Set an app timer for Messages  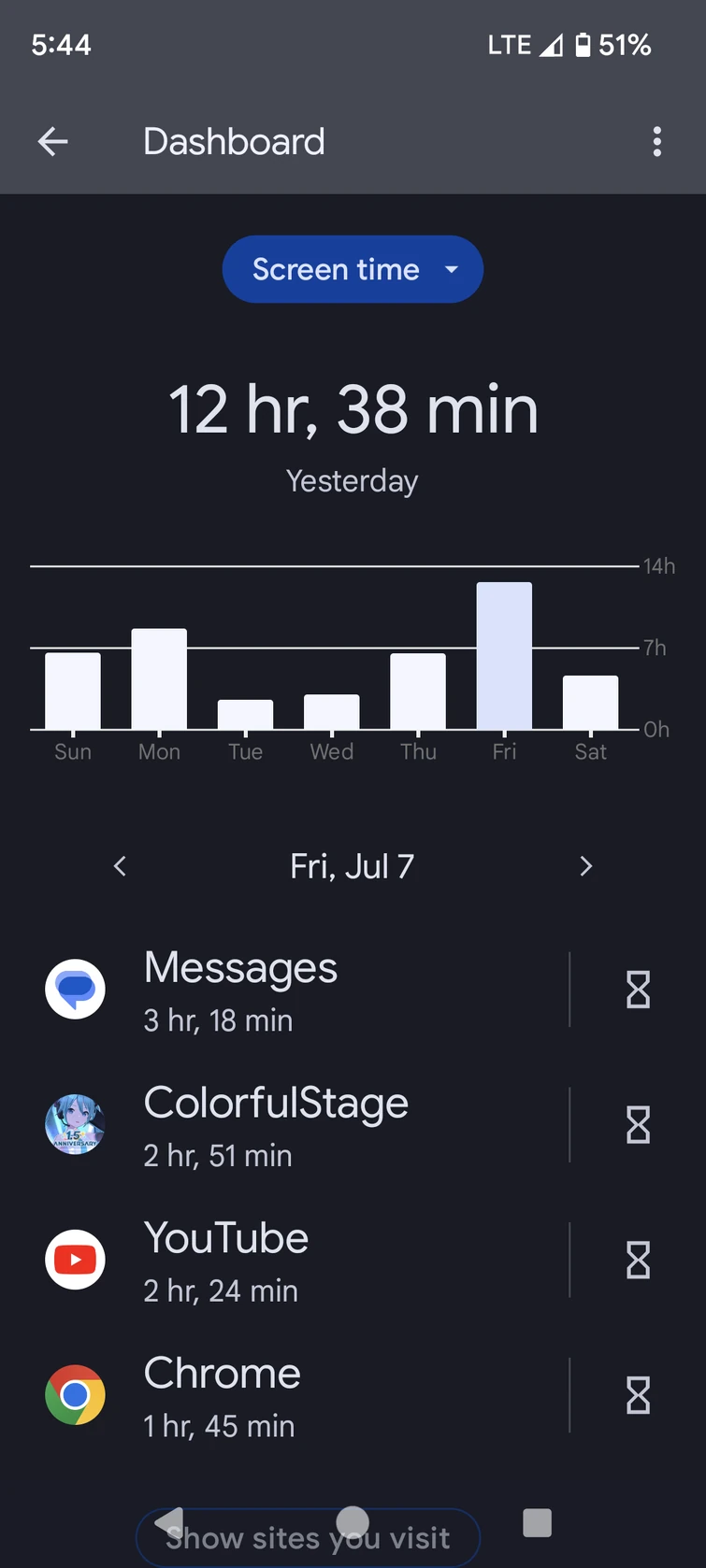coord(638,990)
